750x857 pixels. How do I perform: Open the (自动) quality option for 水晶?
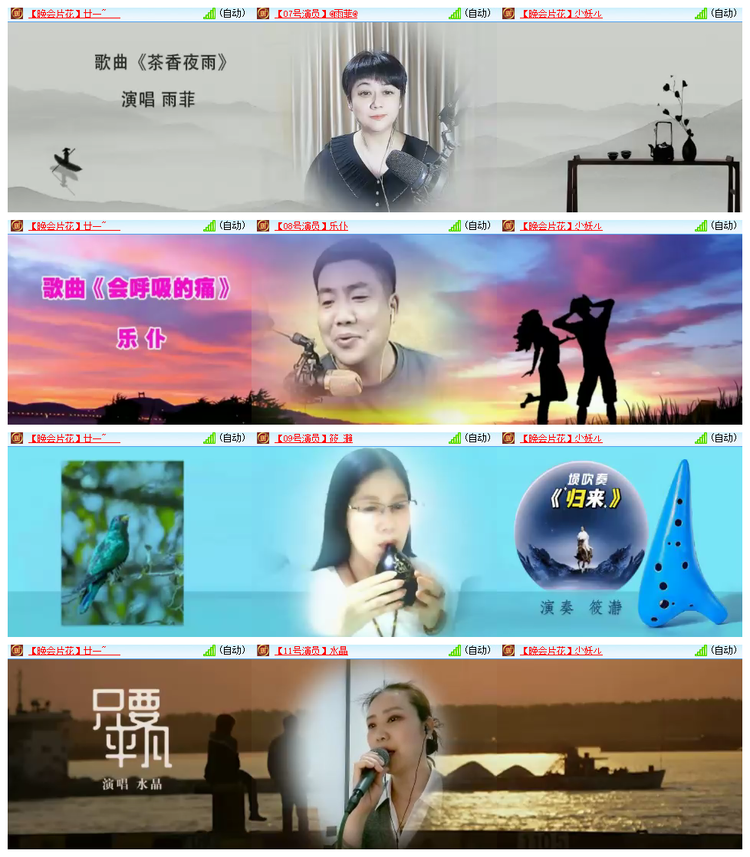[478, 648]
